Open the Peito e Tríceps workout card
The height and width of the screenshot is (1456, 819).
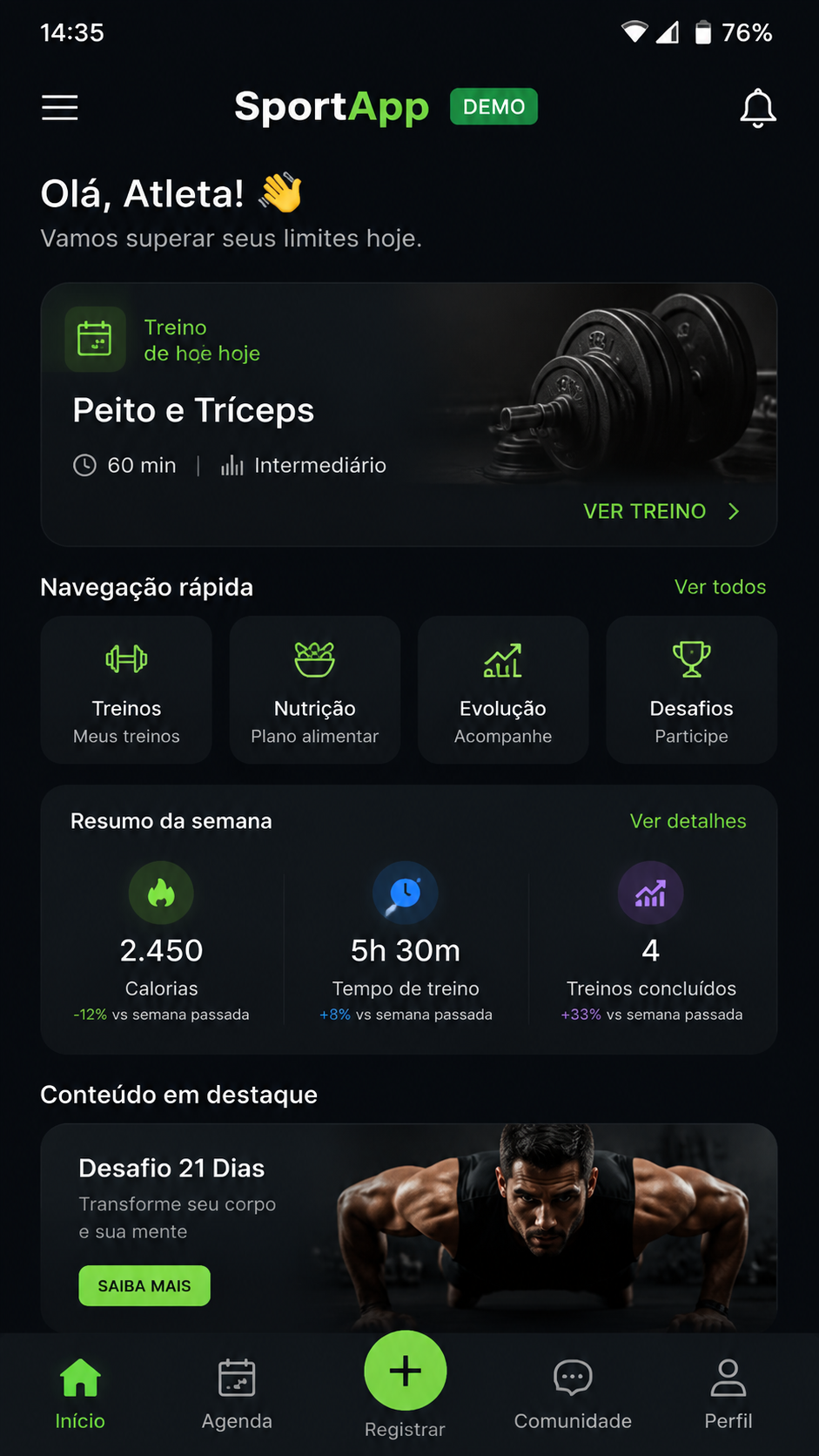click(x=409, y=415)
